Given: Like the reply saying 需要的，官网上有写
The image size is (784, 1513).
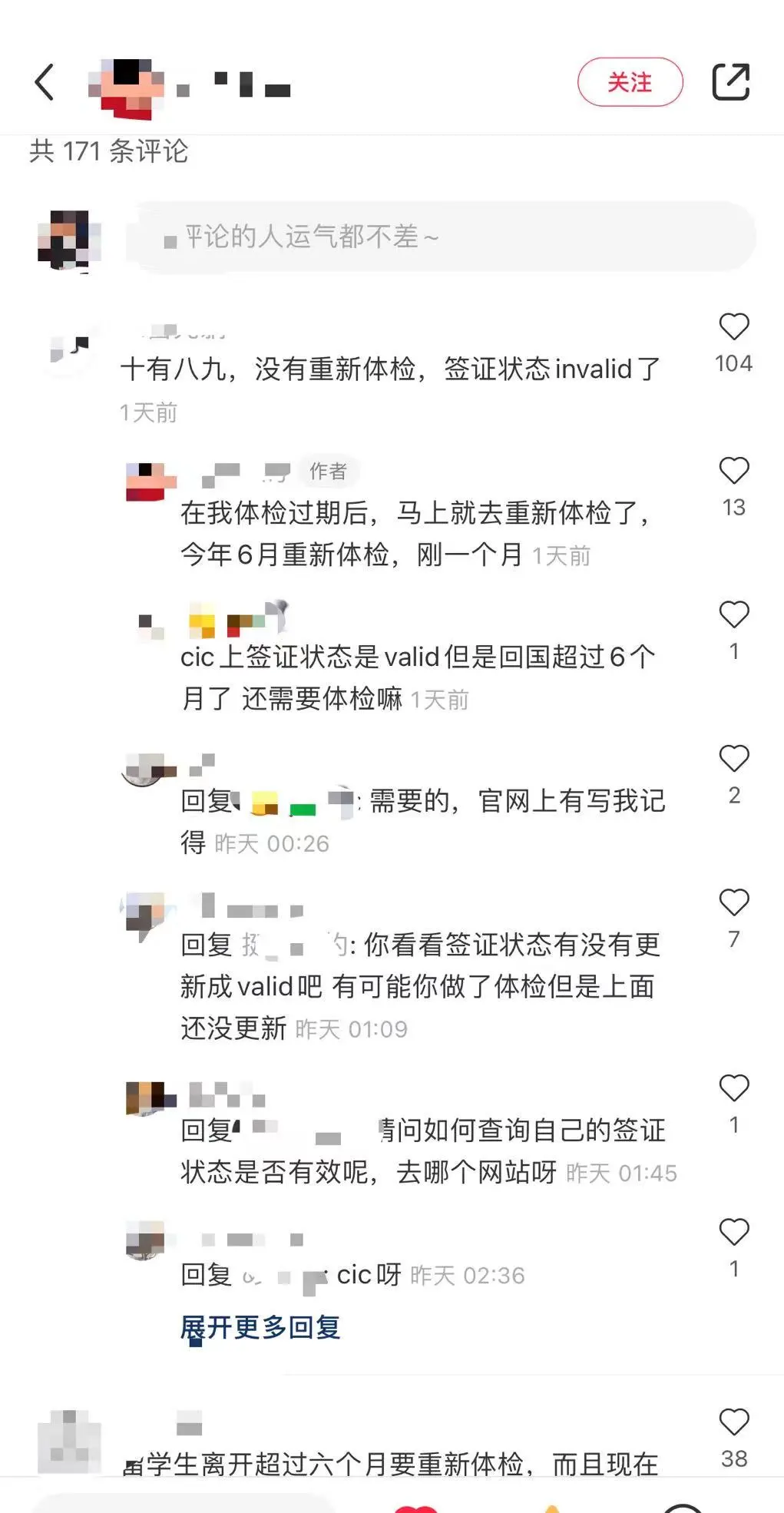Looking at the screenshot, I should click(733, 759).
